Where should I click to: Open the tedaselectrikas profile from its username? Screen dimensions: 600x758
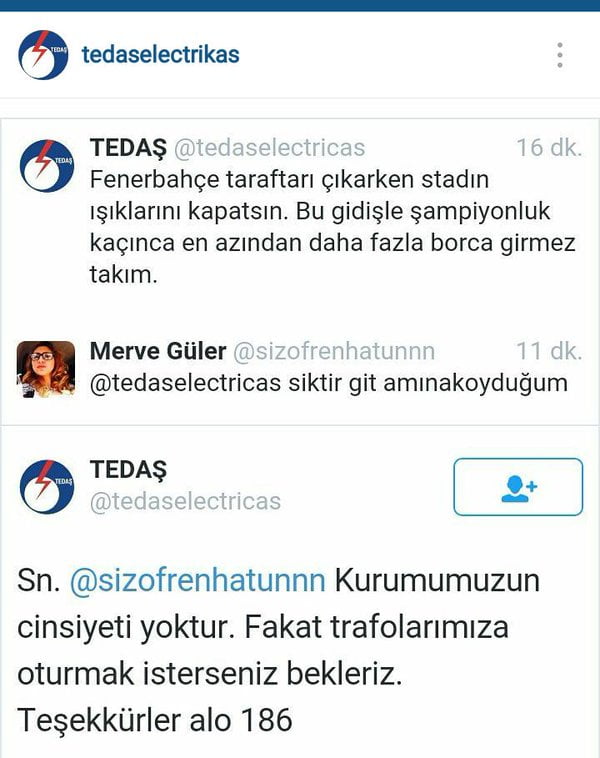(160, 54)
